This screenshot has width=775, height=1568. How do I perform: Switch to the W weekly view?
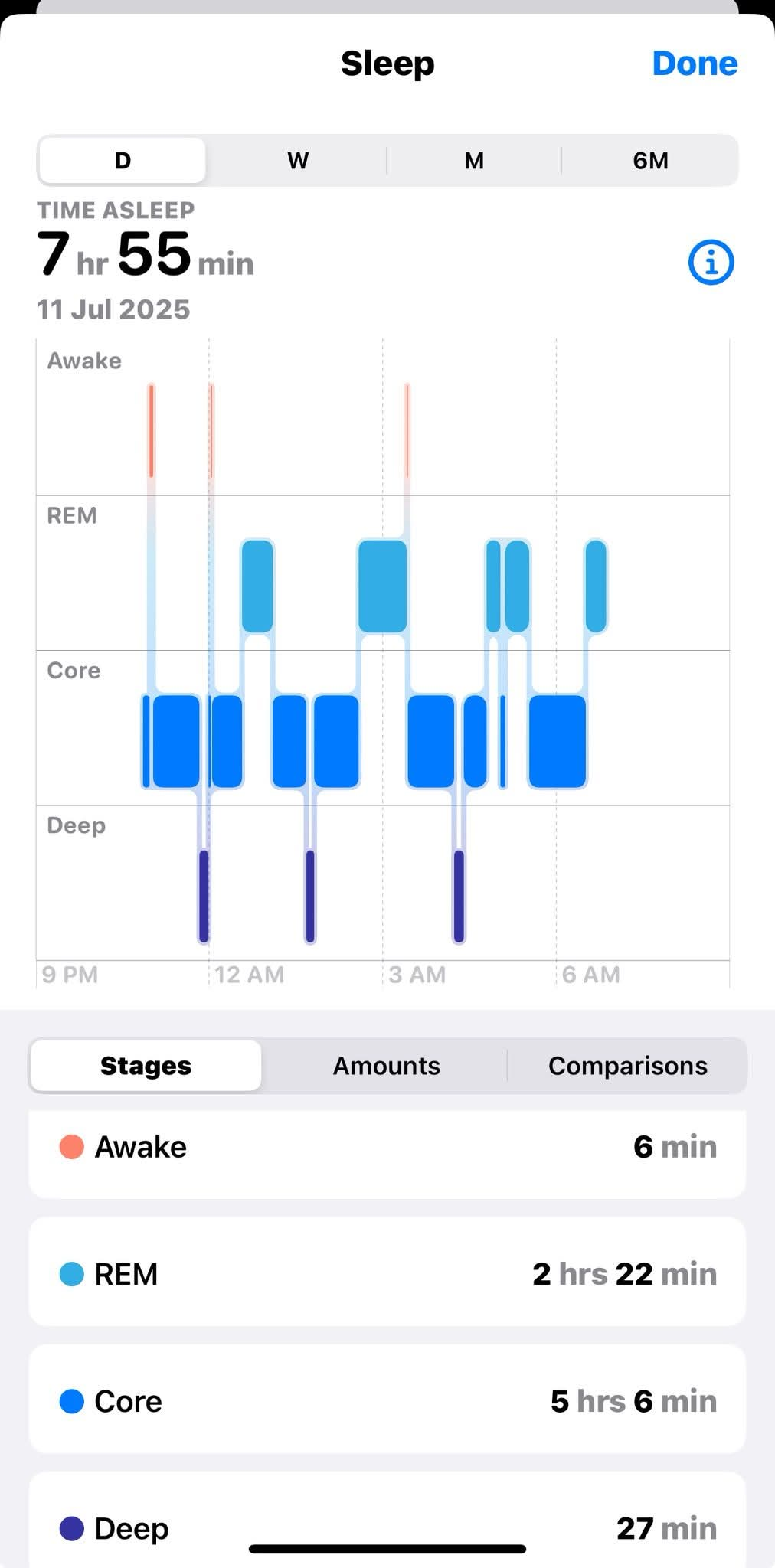[298, 161]
